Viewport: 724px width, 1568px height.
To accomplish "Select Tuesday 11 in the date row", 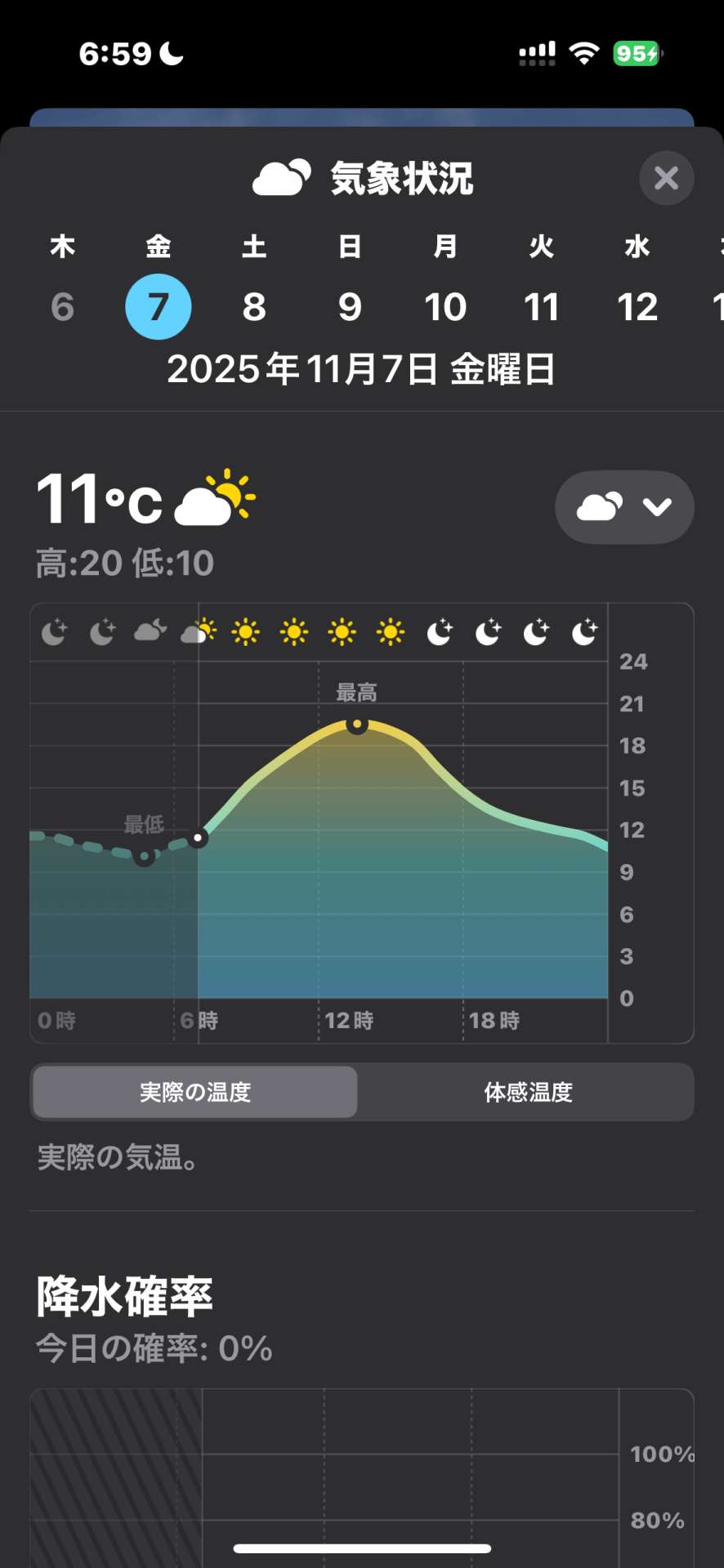I will click(541, 307).
